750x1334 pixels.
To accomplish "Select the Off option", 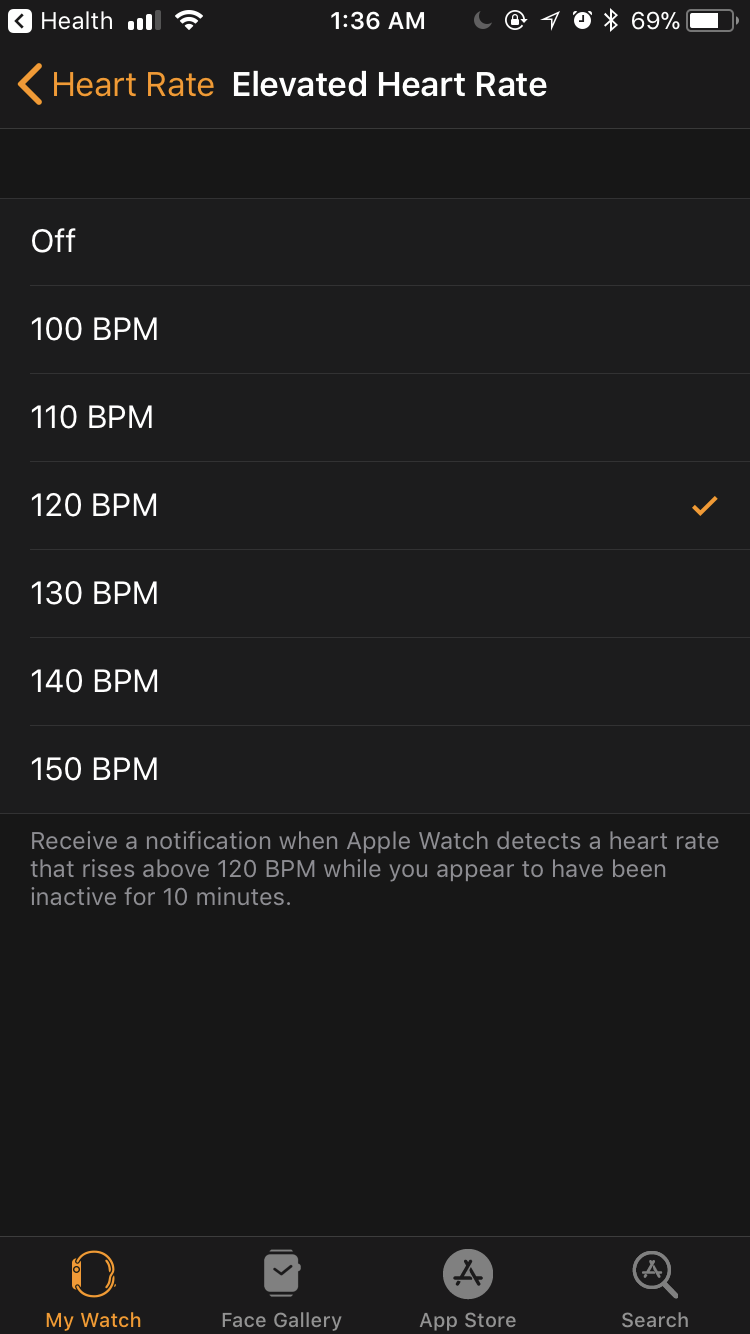I will tap(375, 242).
